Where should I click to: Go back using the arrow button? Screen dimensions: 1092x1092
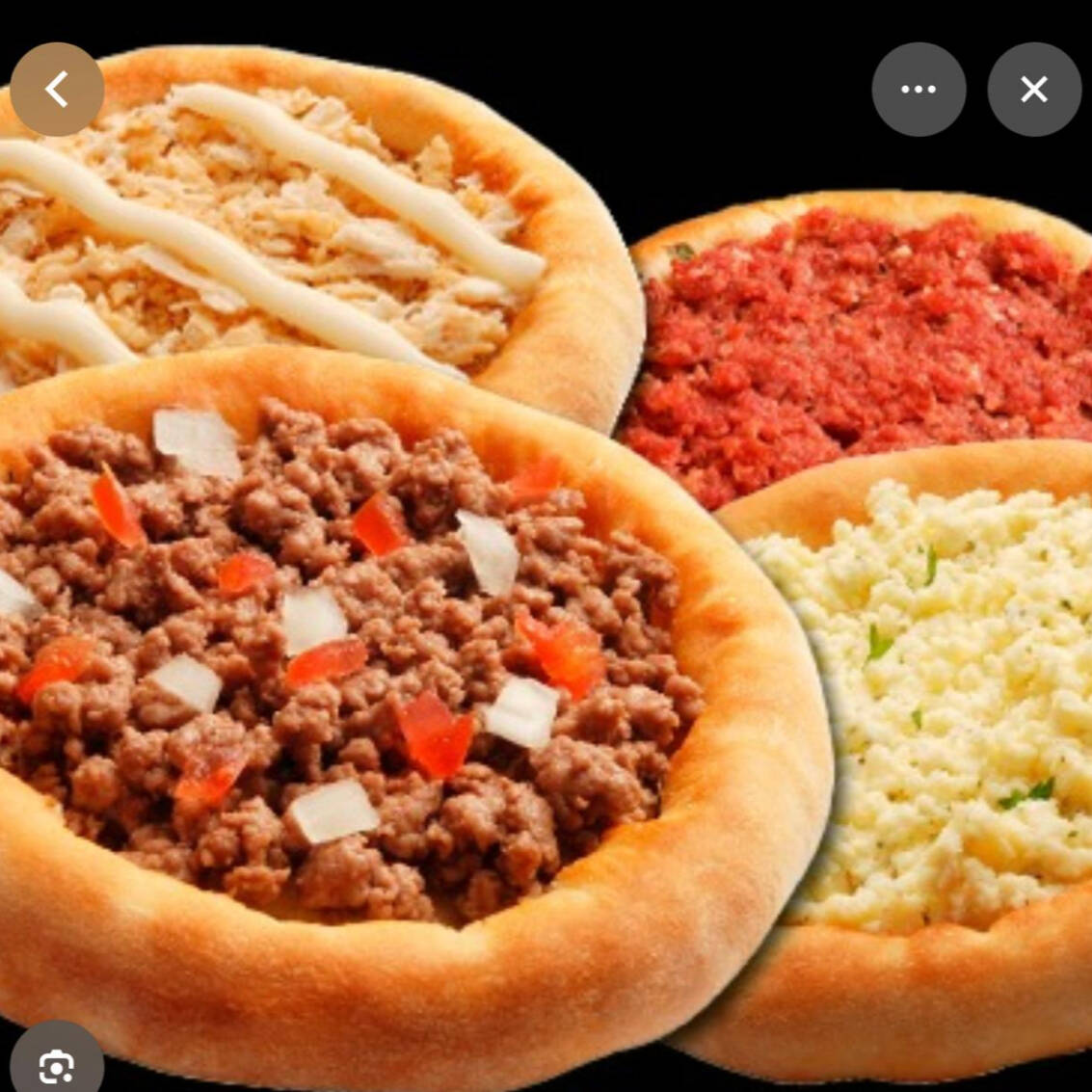(x=57, y=89)
